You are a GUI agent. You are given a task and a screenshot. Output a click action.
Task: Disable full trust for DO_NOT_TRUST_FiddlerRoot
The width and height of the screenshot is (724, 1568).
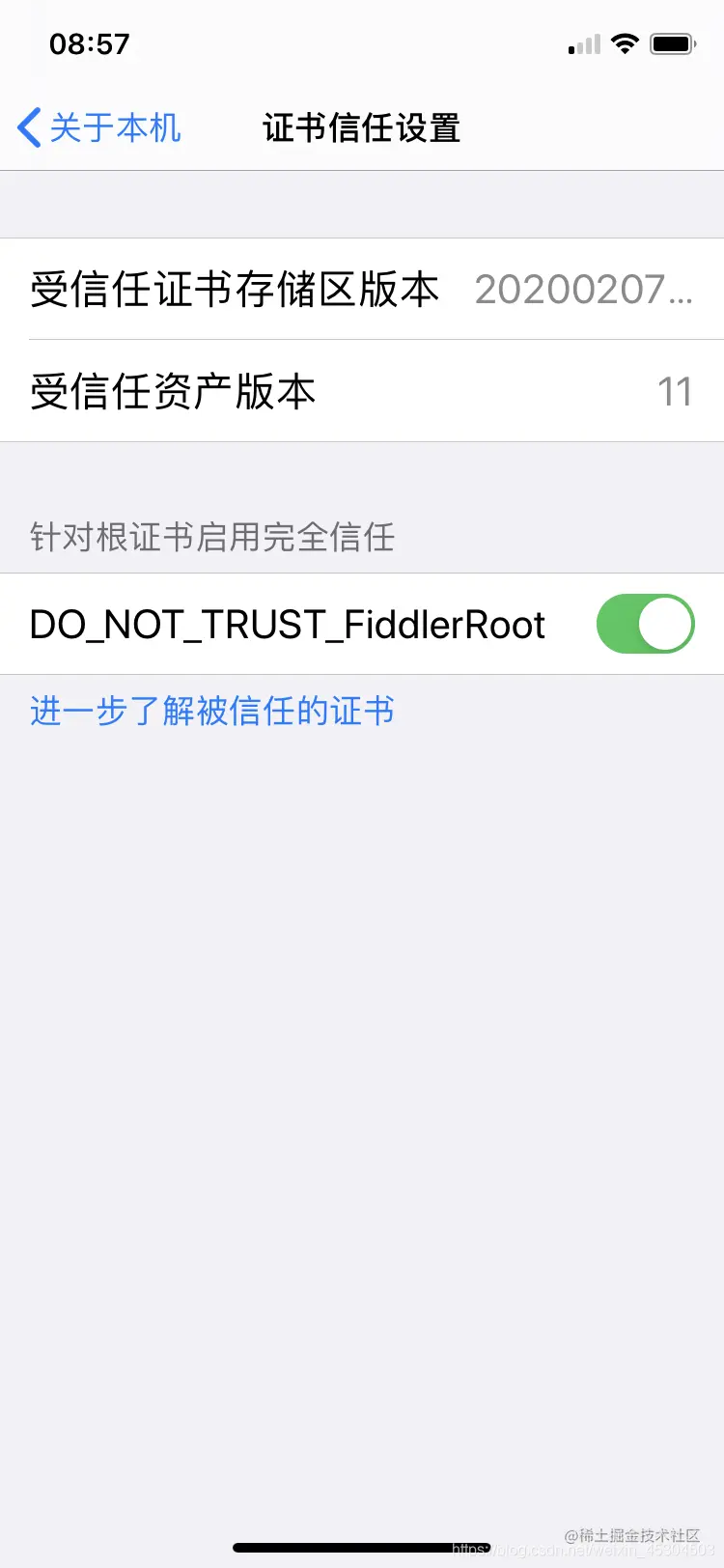[x=645, y=624]
